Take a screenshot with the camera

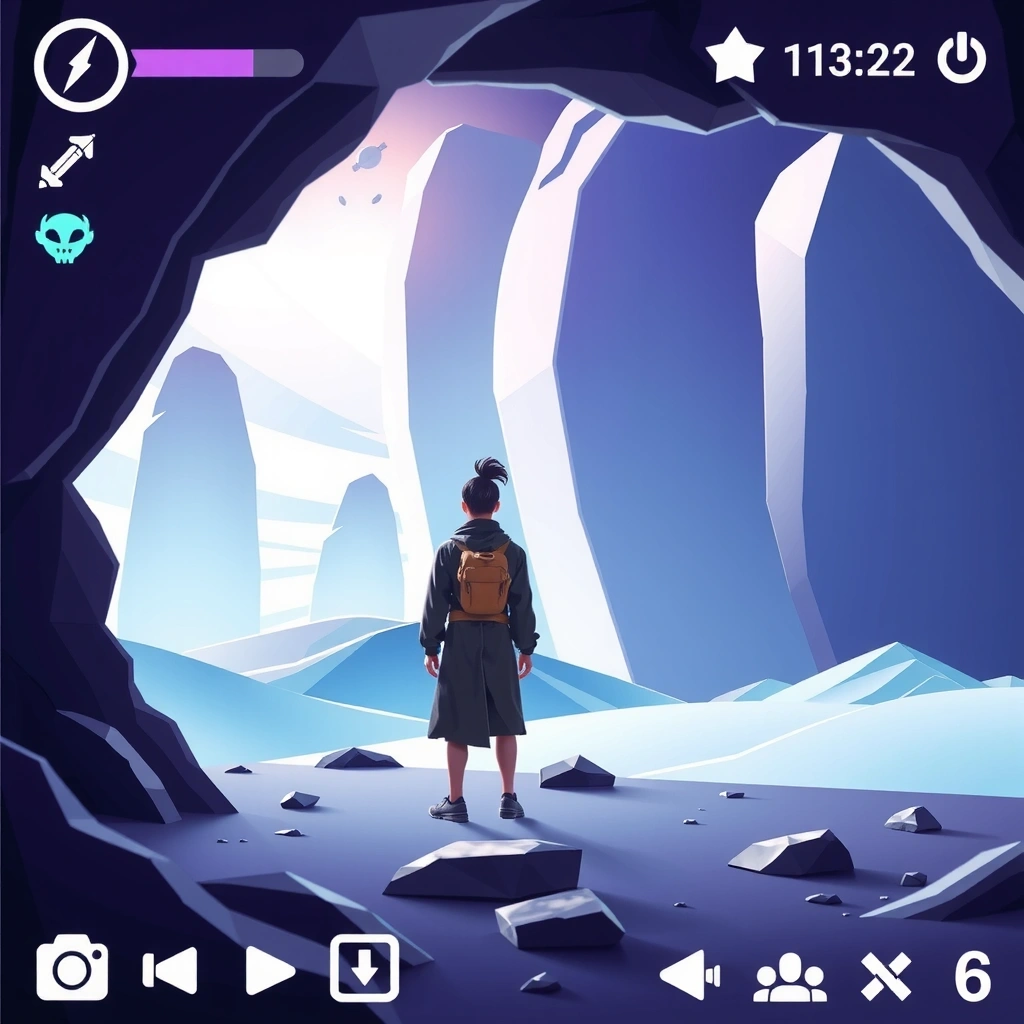tap(72, 969)
